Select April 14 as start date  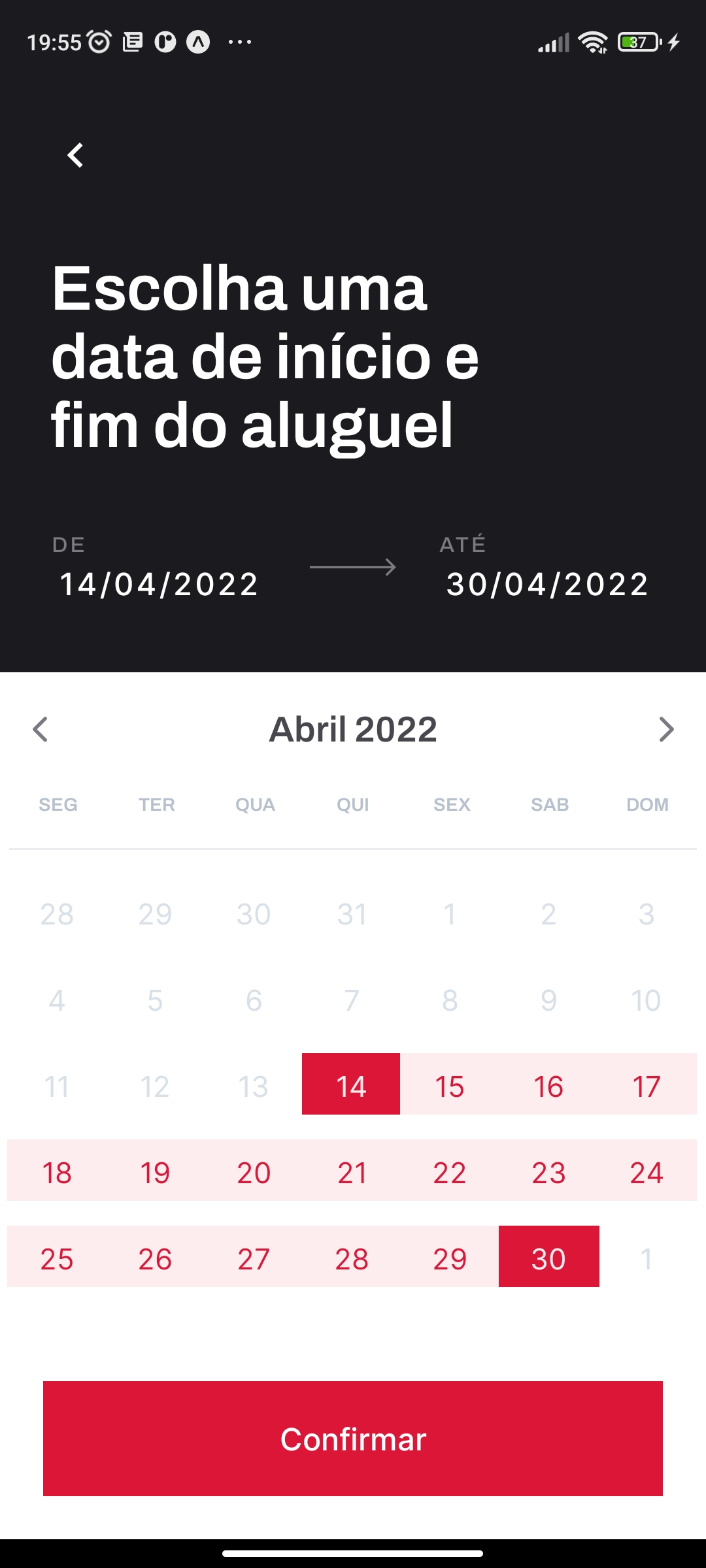pyautogui.click(x=351, y=1085)
